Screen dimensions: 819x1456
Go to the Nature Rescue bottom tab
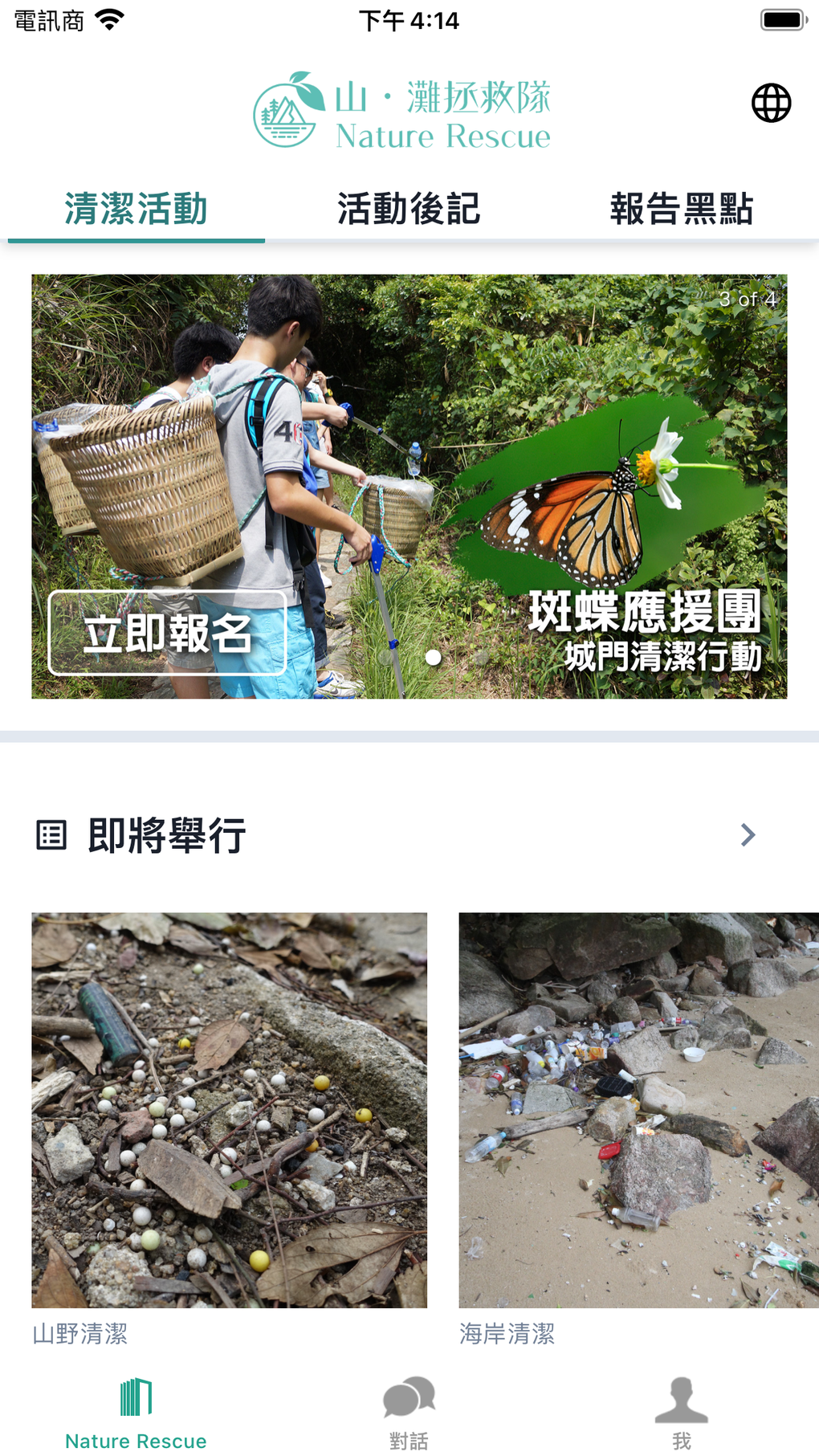tap(136, 1413)
